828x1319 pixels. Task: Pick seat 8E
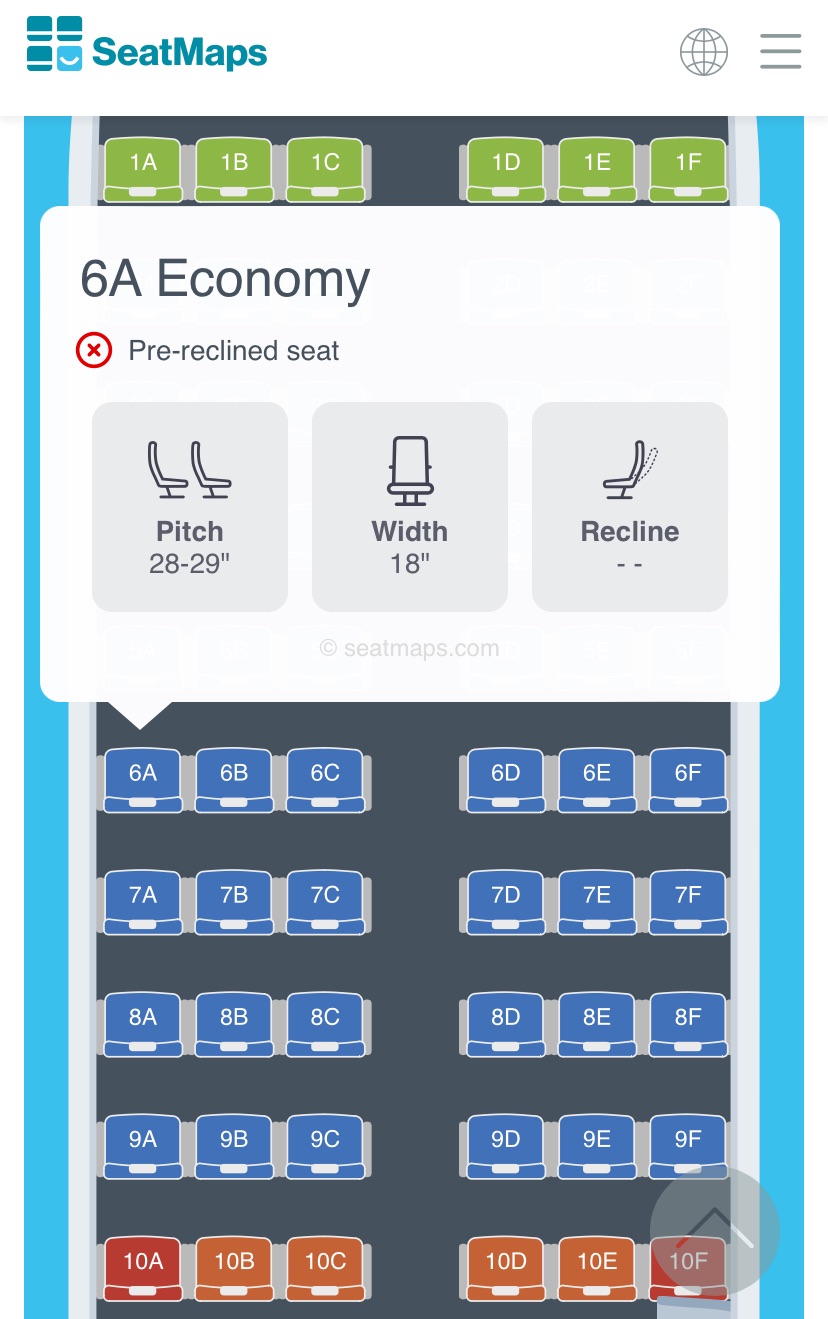[597, 1022]
